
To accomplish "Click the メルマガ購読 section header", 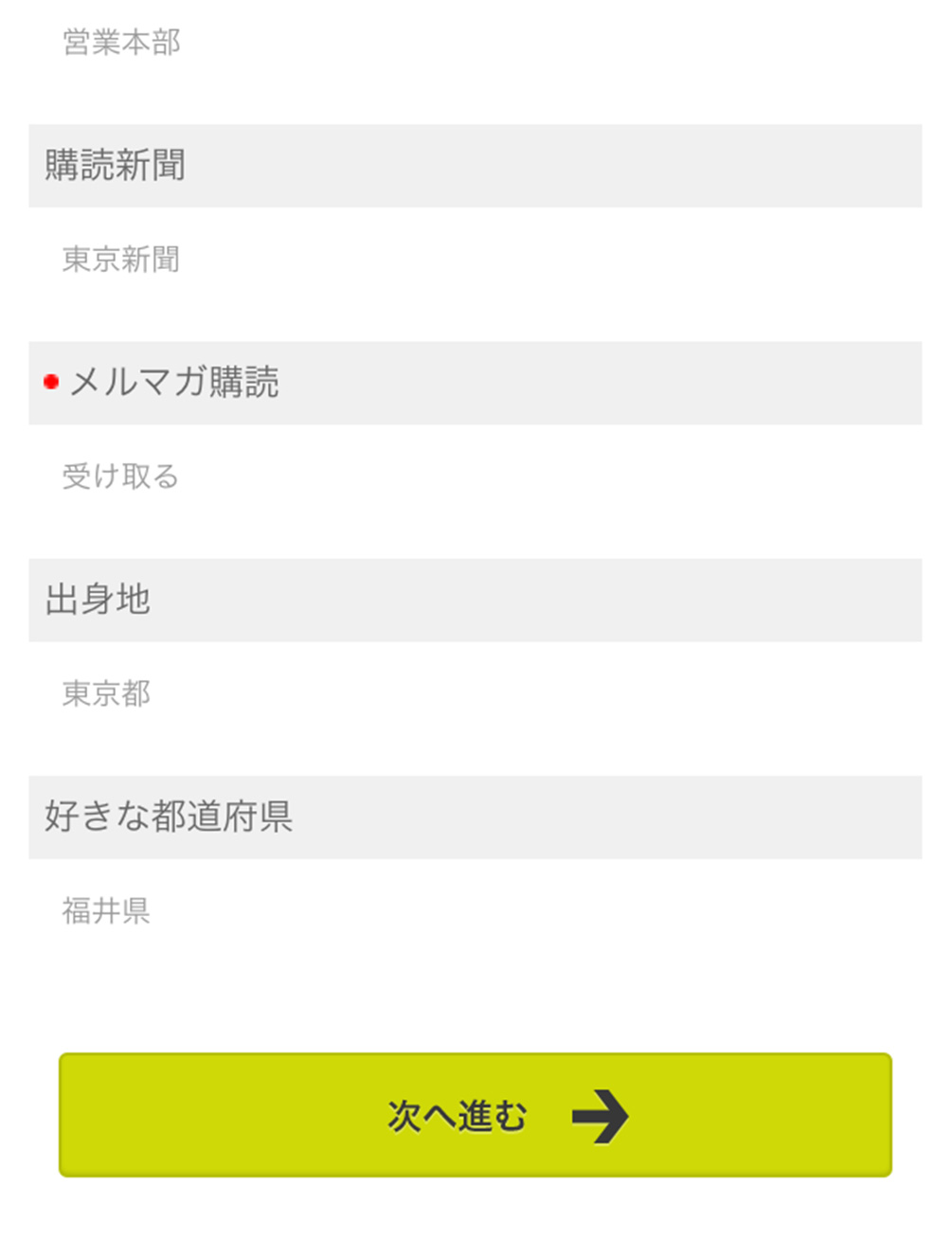I will click(176, 383).
